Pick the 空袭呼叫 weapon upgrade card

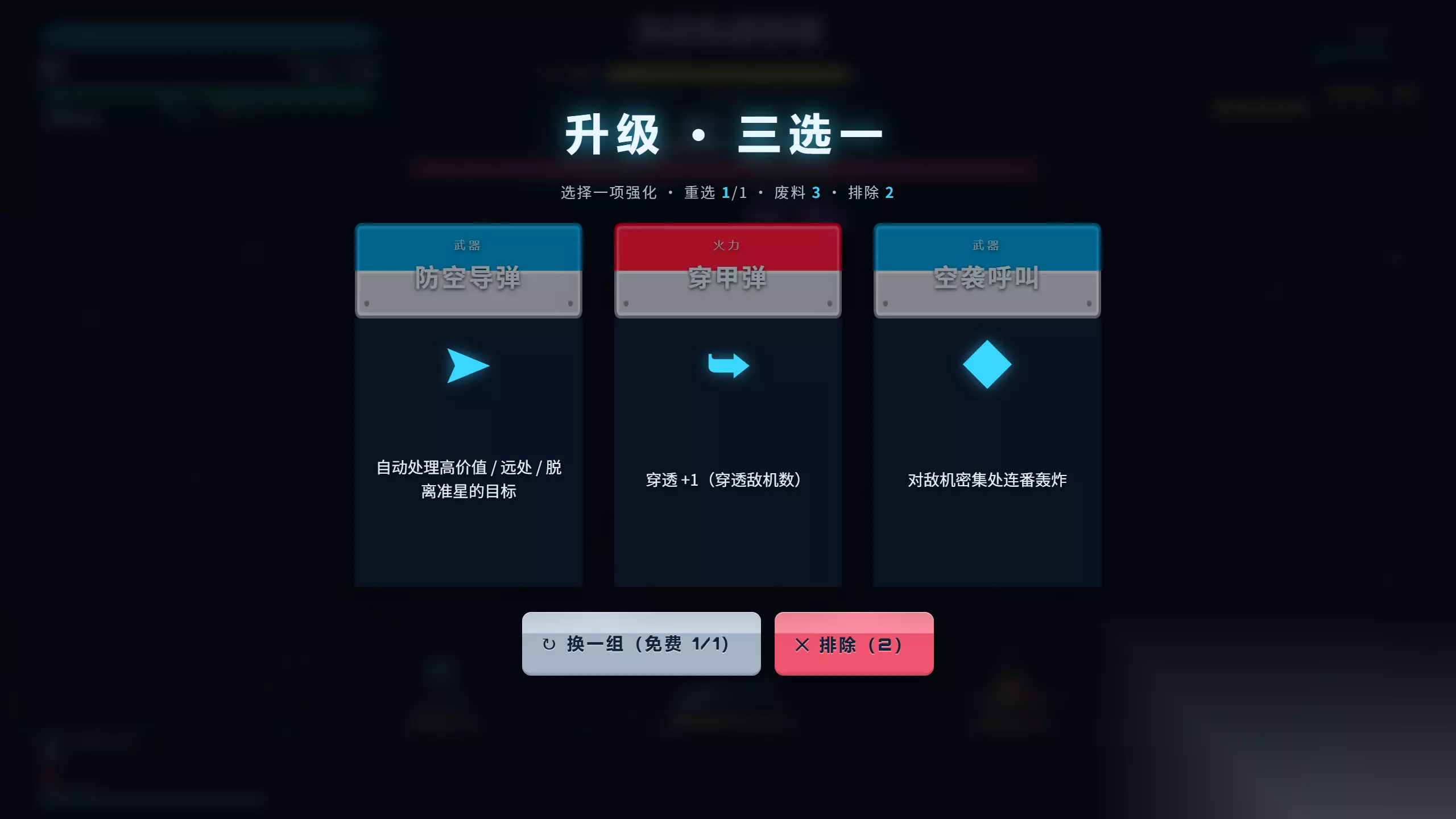point(987,405)
